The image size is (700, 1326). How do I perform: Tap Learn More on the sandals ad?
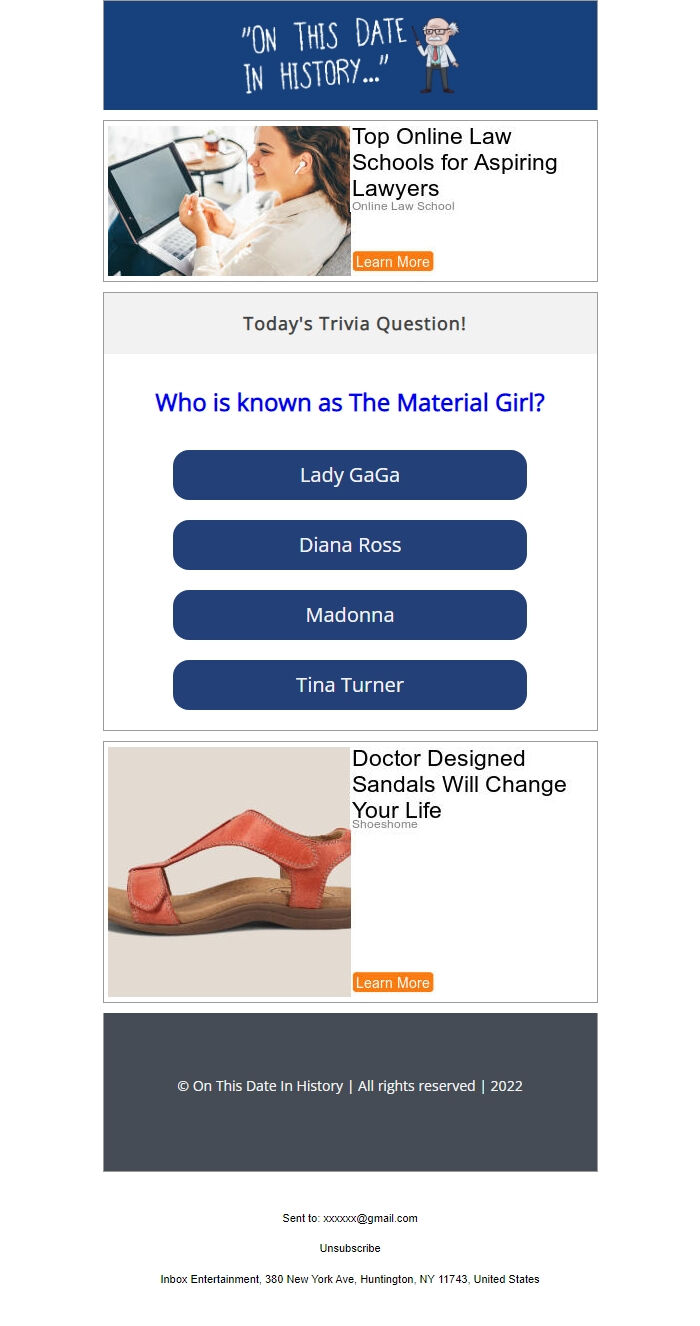(393, 983)
